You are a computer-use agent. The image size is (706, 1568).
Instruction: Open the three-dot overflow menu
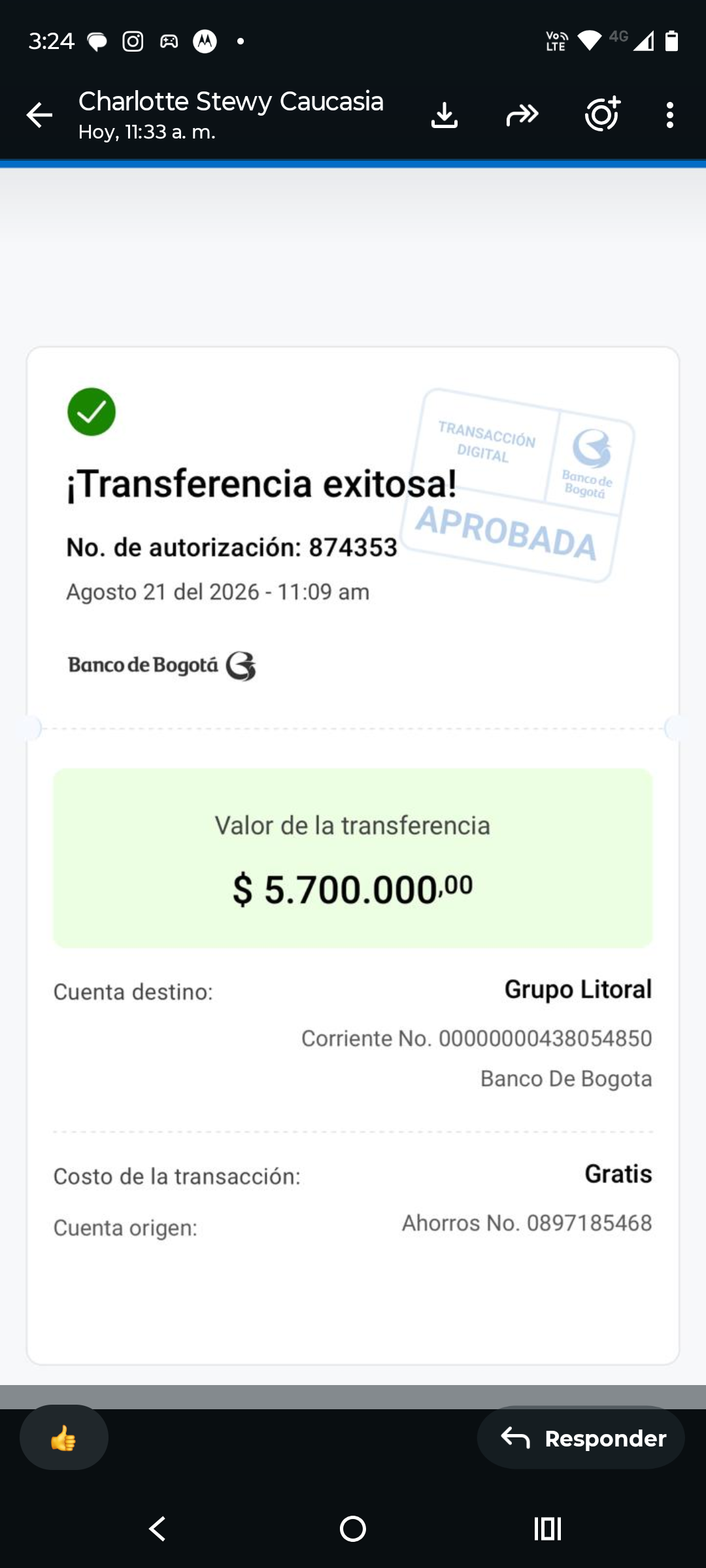coord(669,115)
